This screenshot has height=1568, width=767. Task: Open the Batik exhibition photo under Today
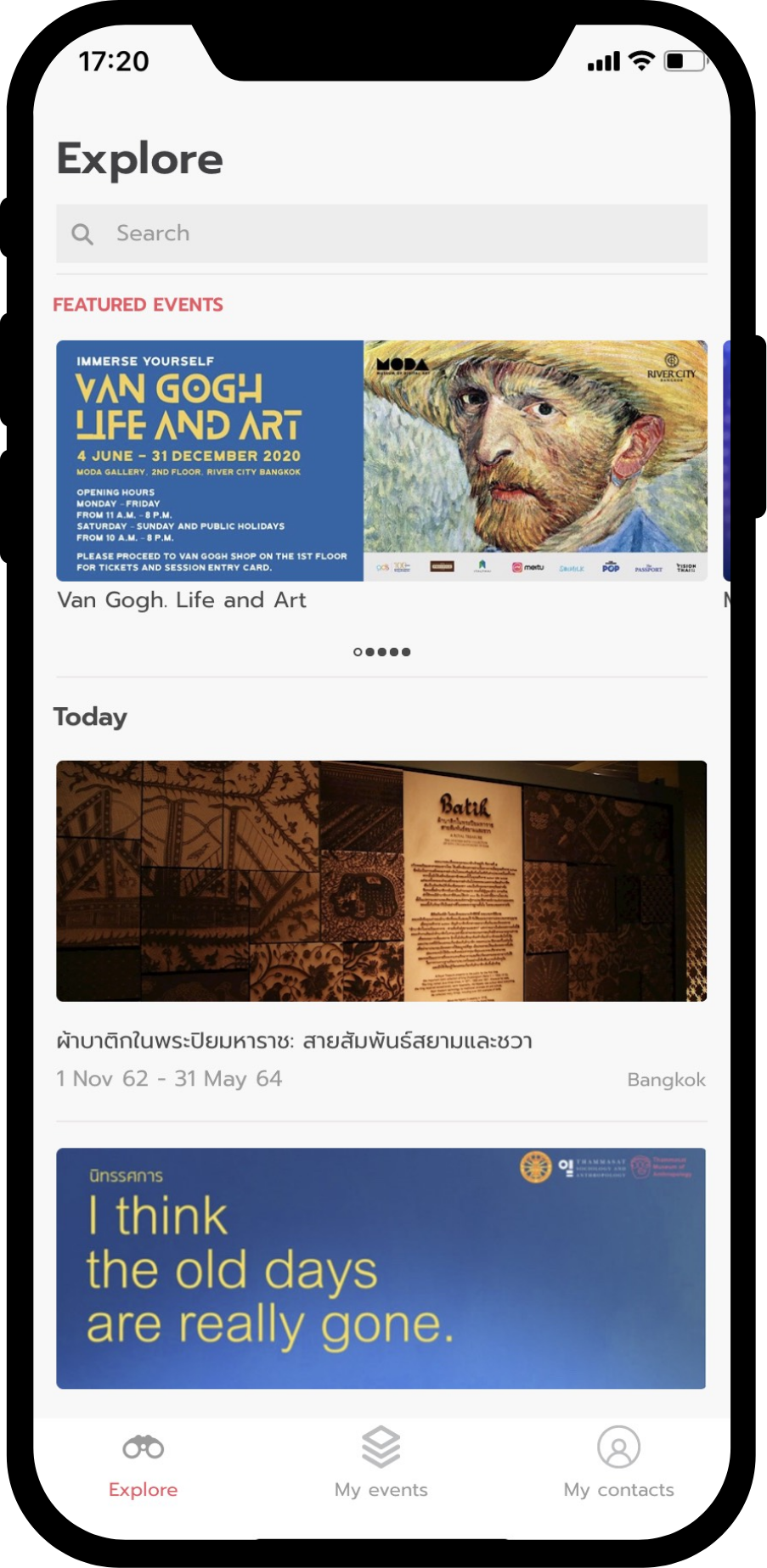coord(380,881)
